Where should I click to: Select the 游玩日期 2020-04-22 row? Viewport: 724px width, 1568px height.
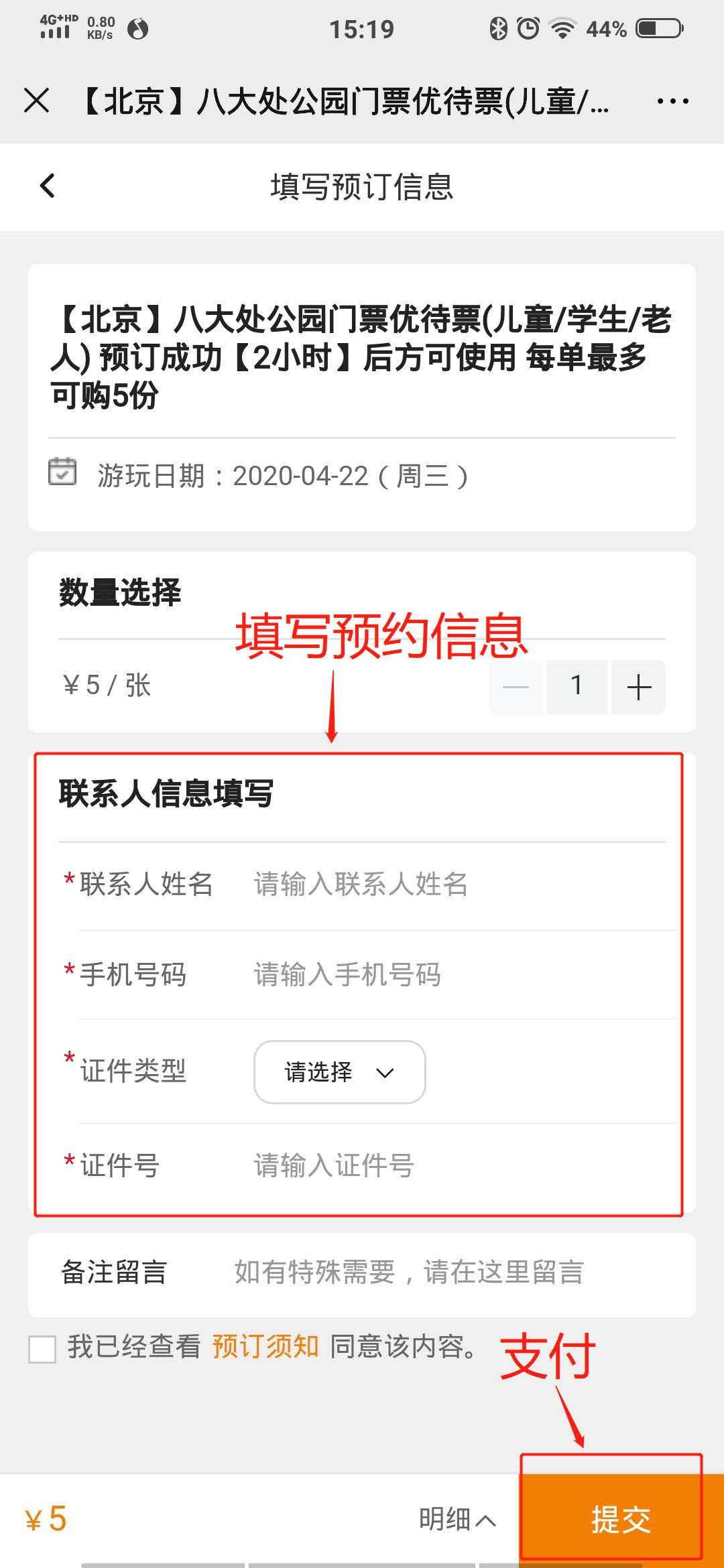[x=282, y=476]
